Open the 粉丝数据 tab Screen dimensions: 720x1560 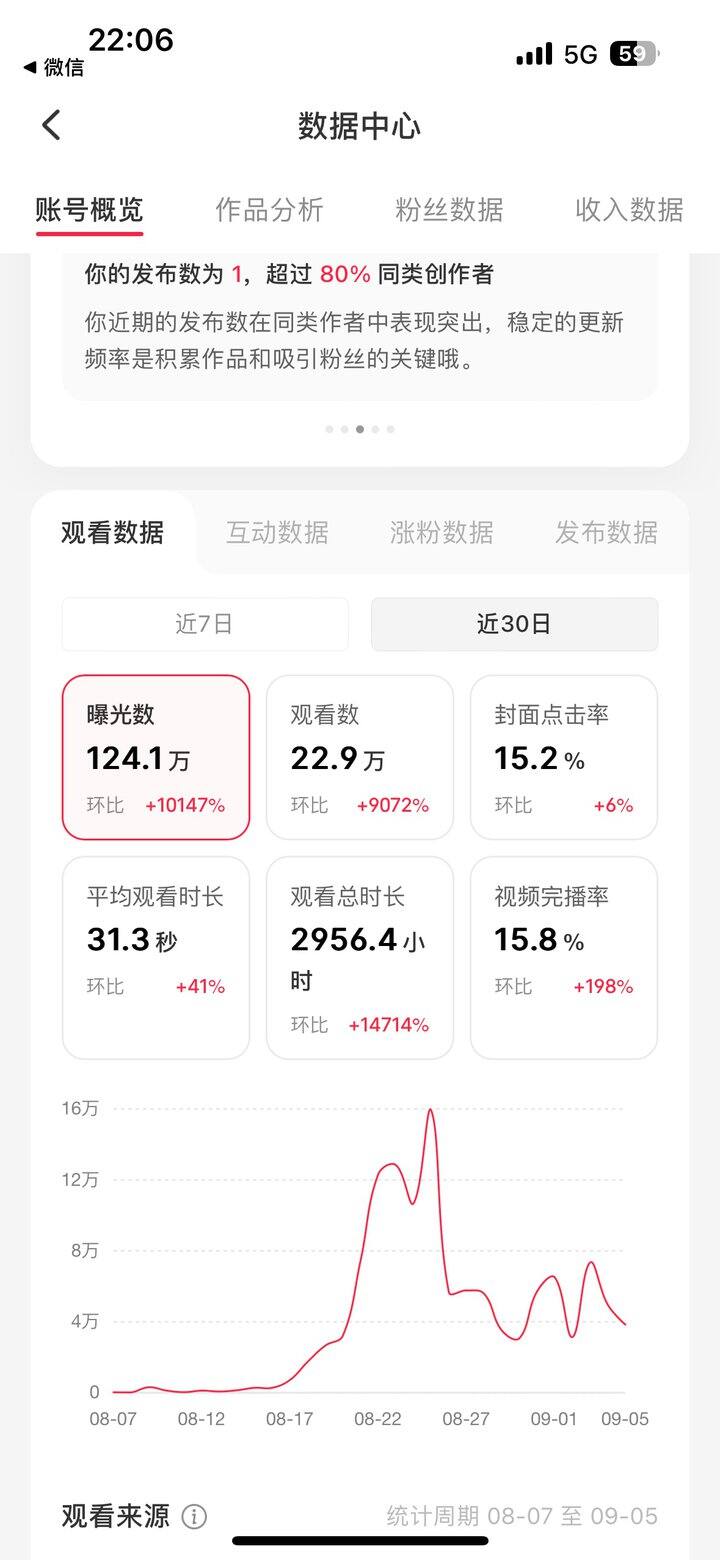coord(449,209)
